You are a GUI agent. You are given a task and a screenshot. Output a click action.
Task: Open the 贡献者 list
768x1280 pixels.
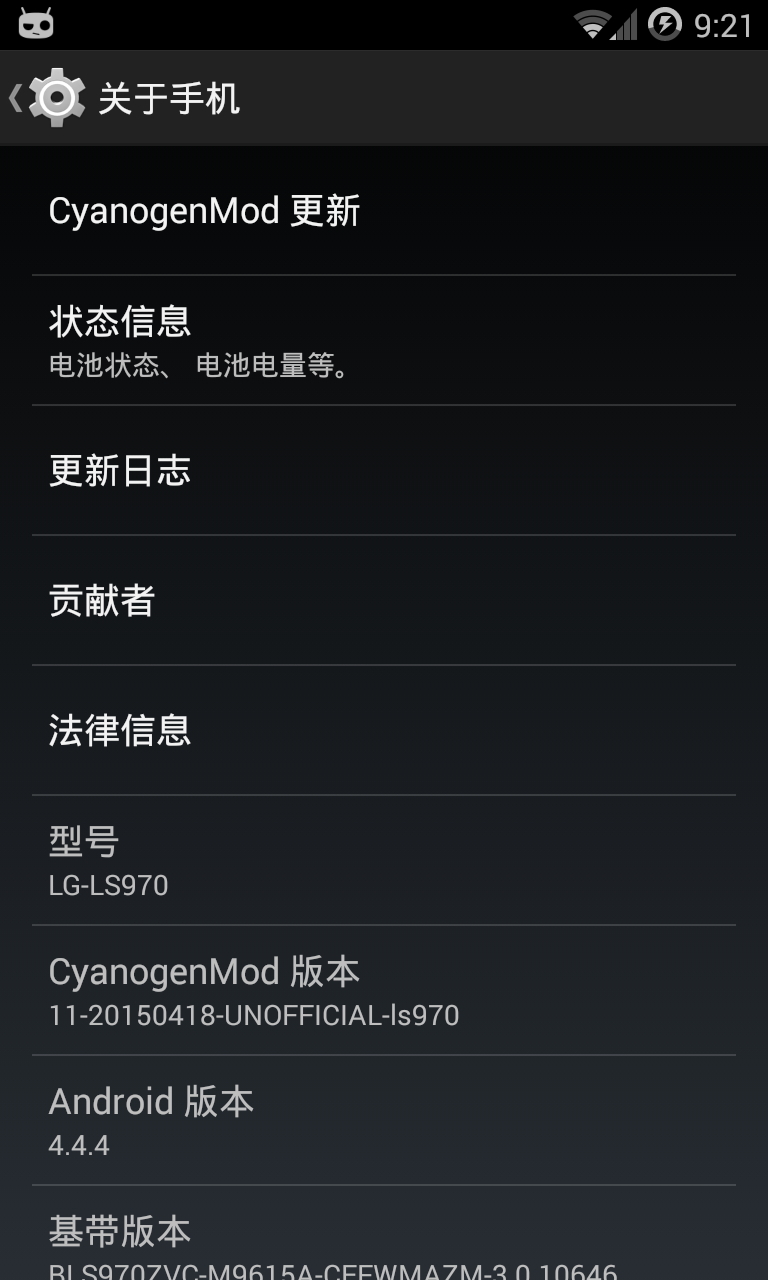[384, 600]
